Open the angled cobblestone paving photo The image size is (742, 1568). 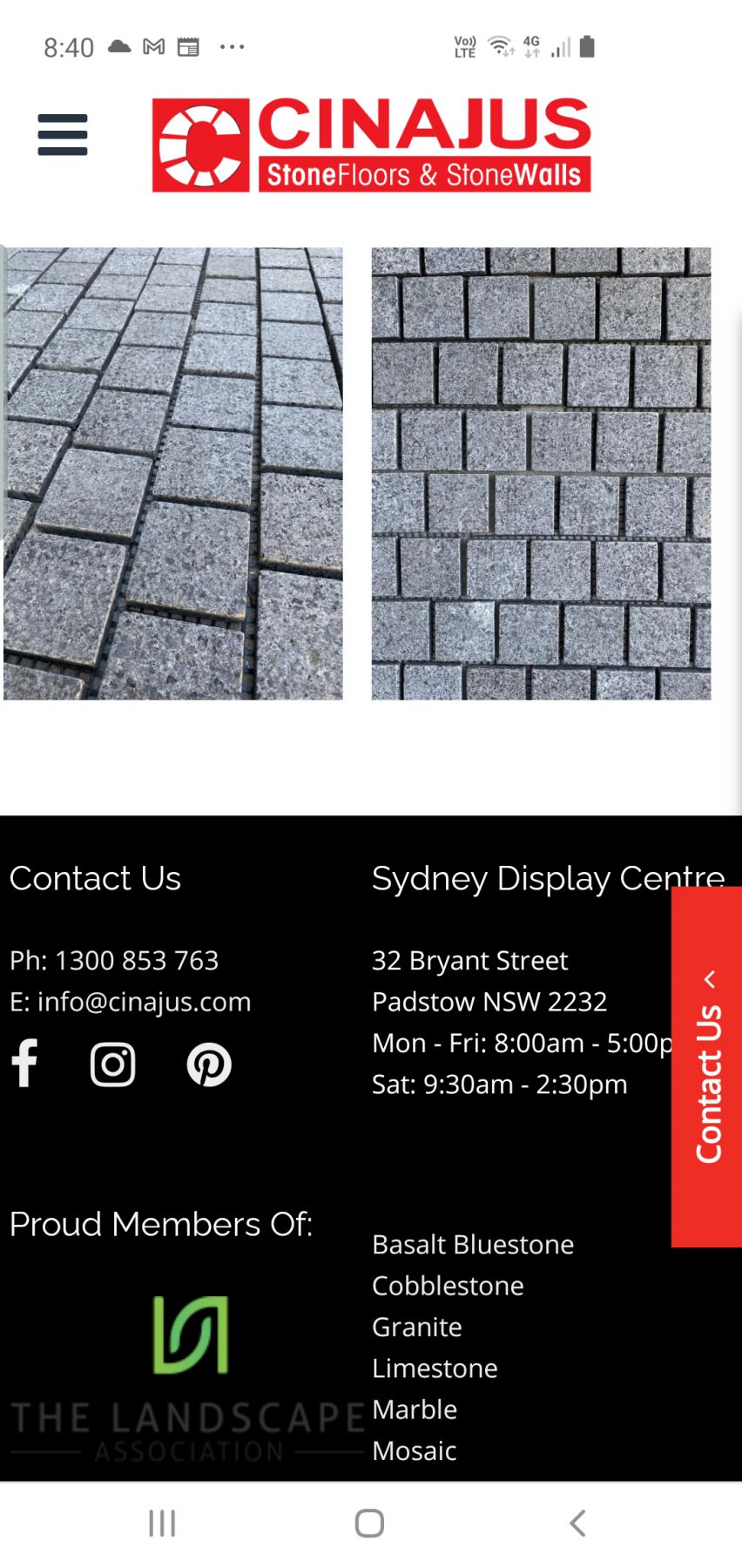pyautogui.click(x=172, y=474)
